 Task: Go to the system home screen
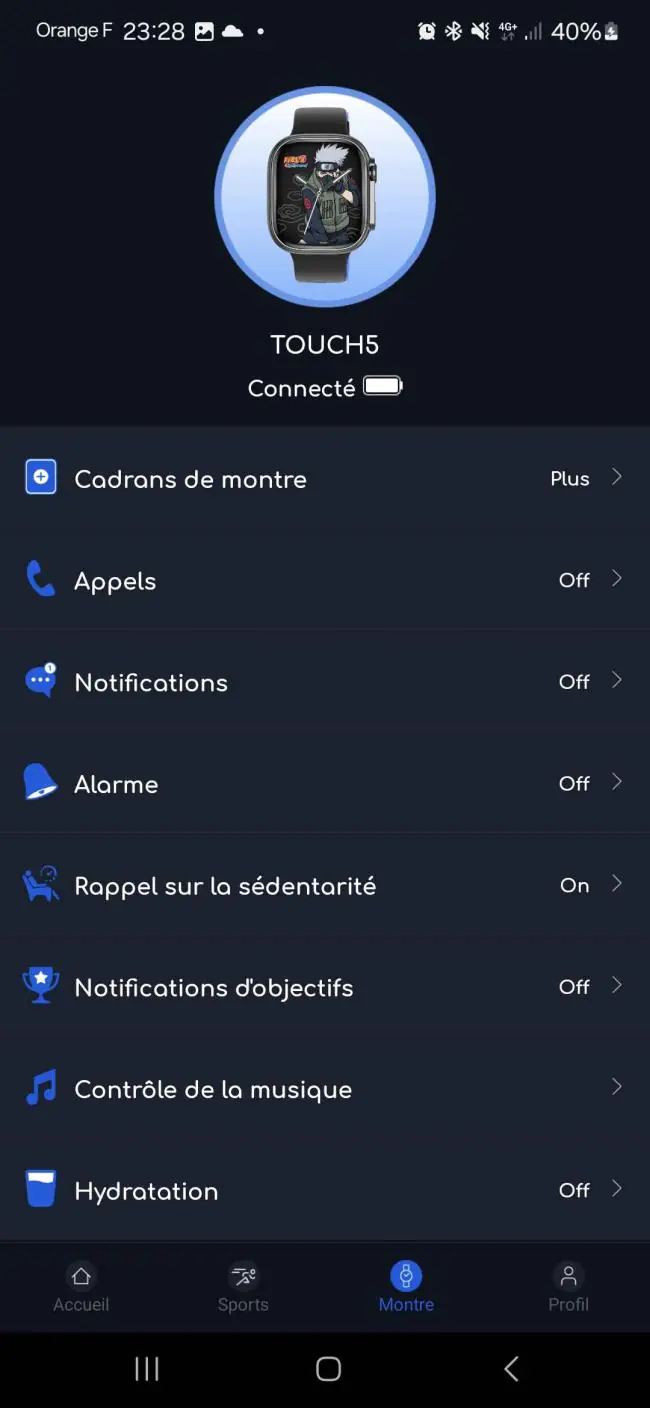pos(328,1368)
